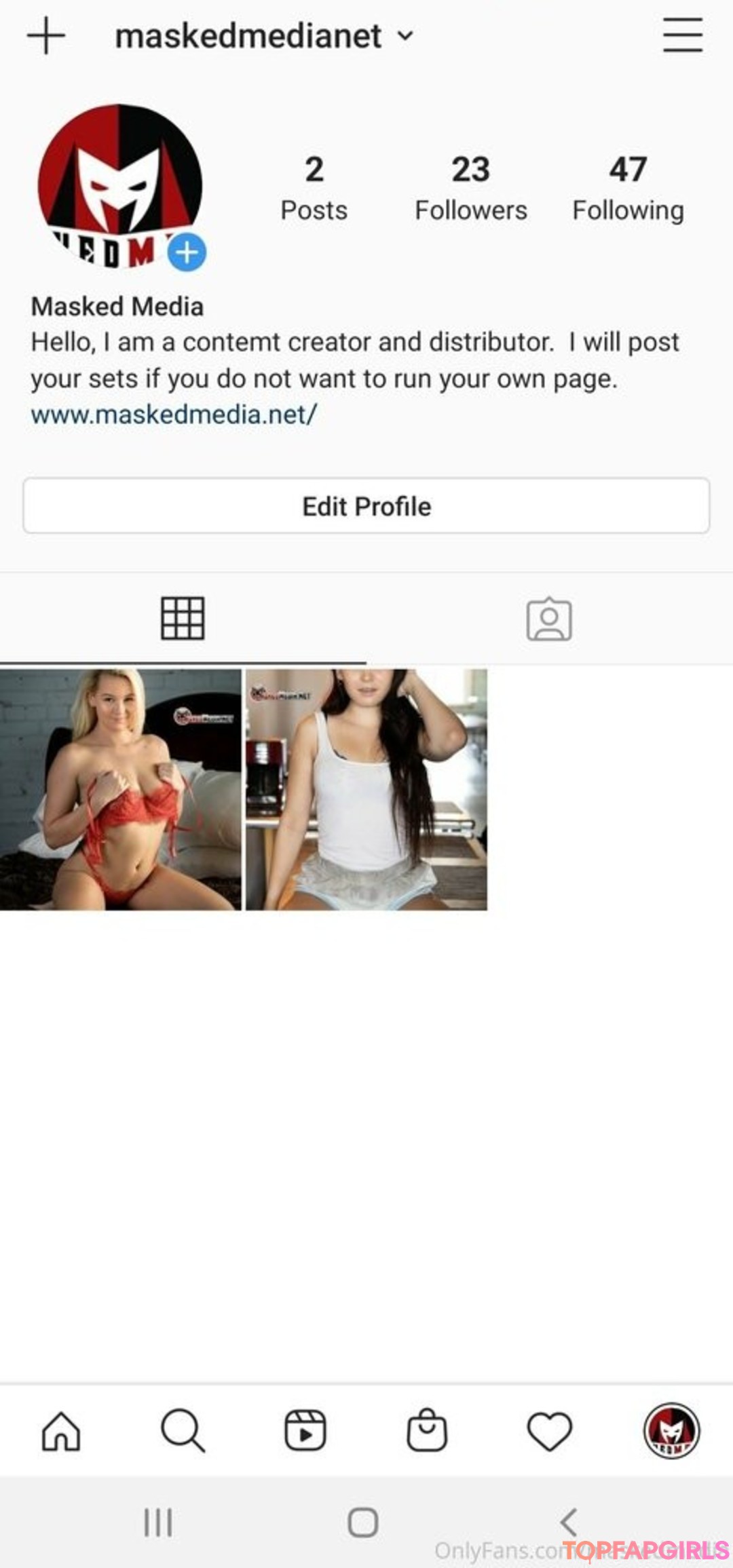The width and height of the screenshot is (733, 1568).
Task: View the 23 Followers list
Action: click(x=470, y=189)
